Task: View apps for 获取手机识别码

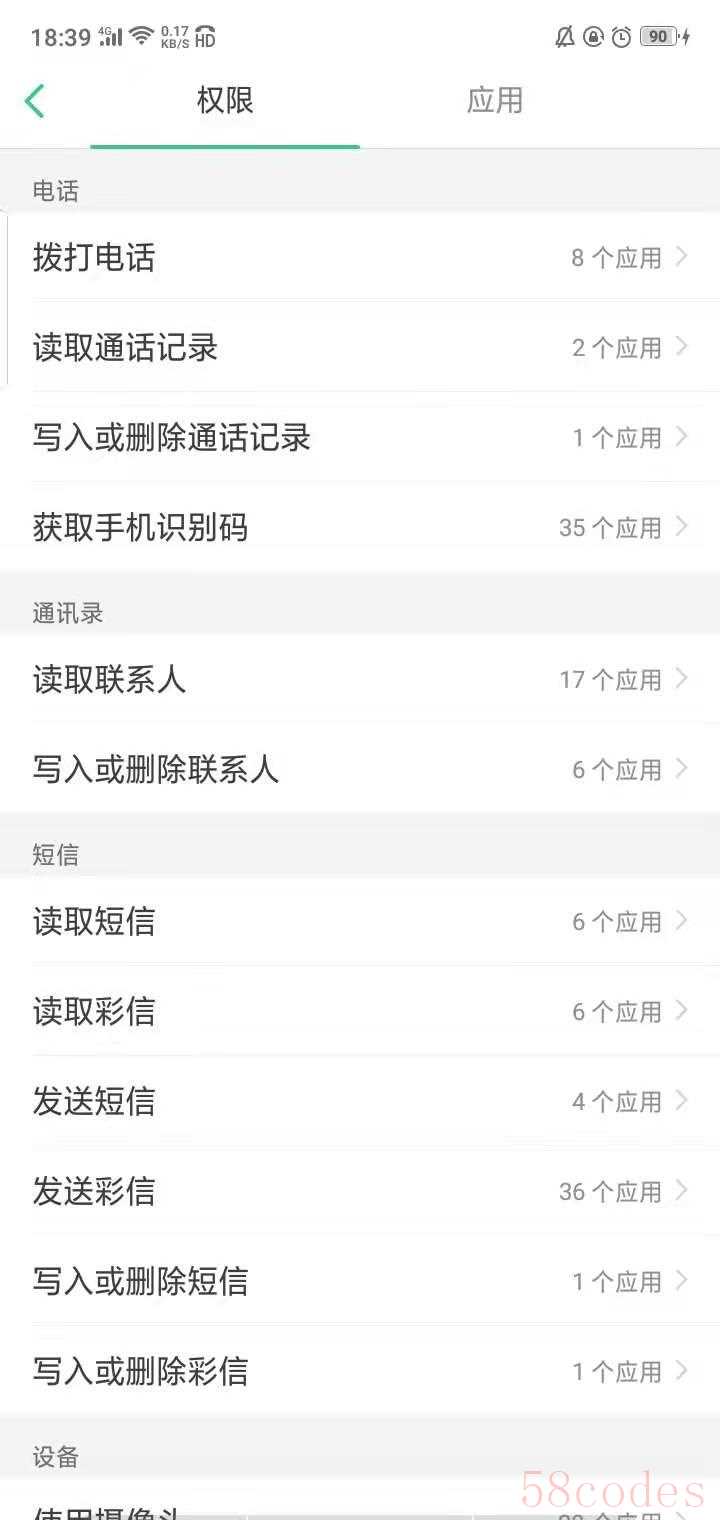Action: point(360,527)
